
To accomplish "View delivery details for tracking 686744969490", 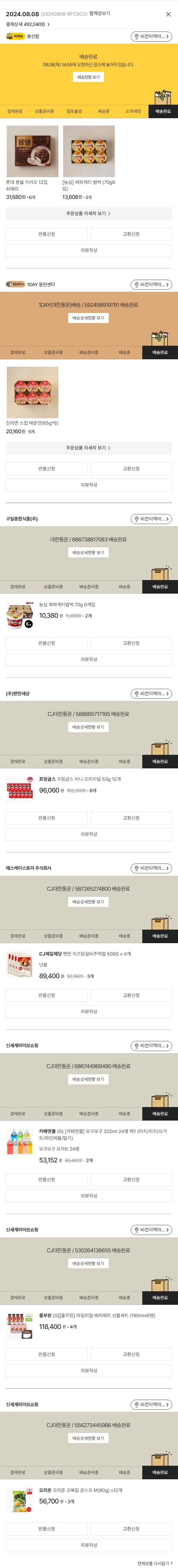I will coord(88,1079).
